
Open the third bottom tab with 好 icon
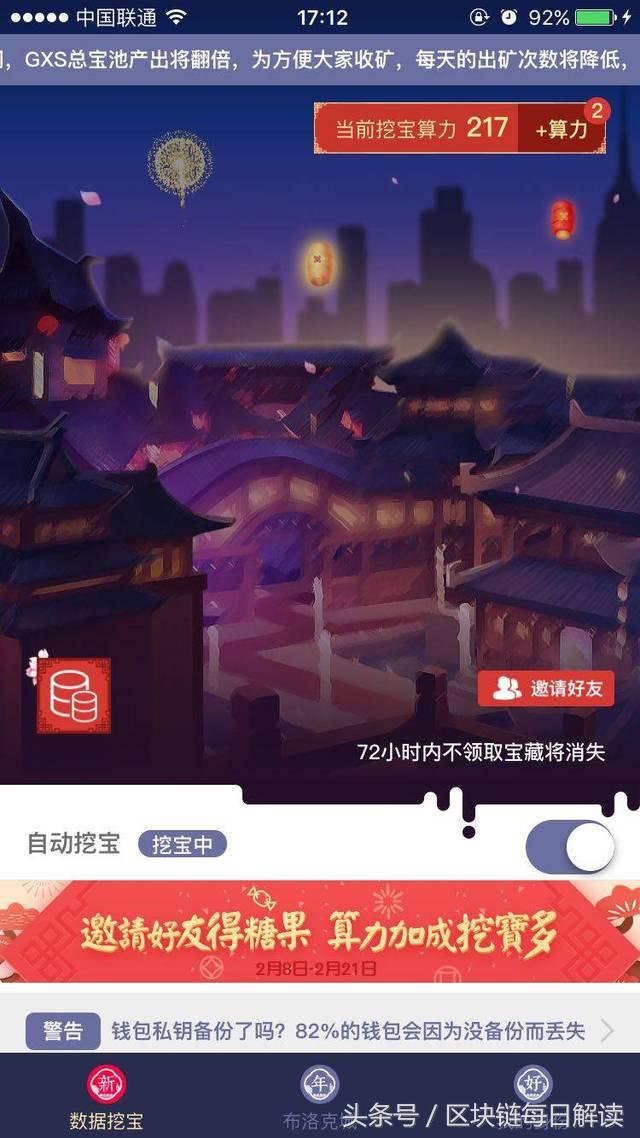pos(532,1085)
